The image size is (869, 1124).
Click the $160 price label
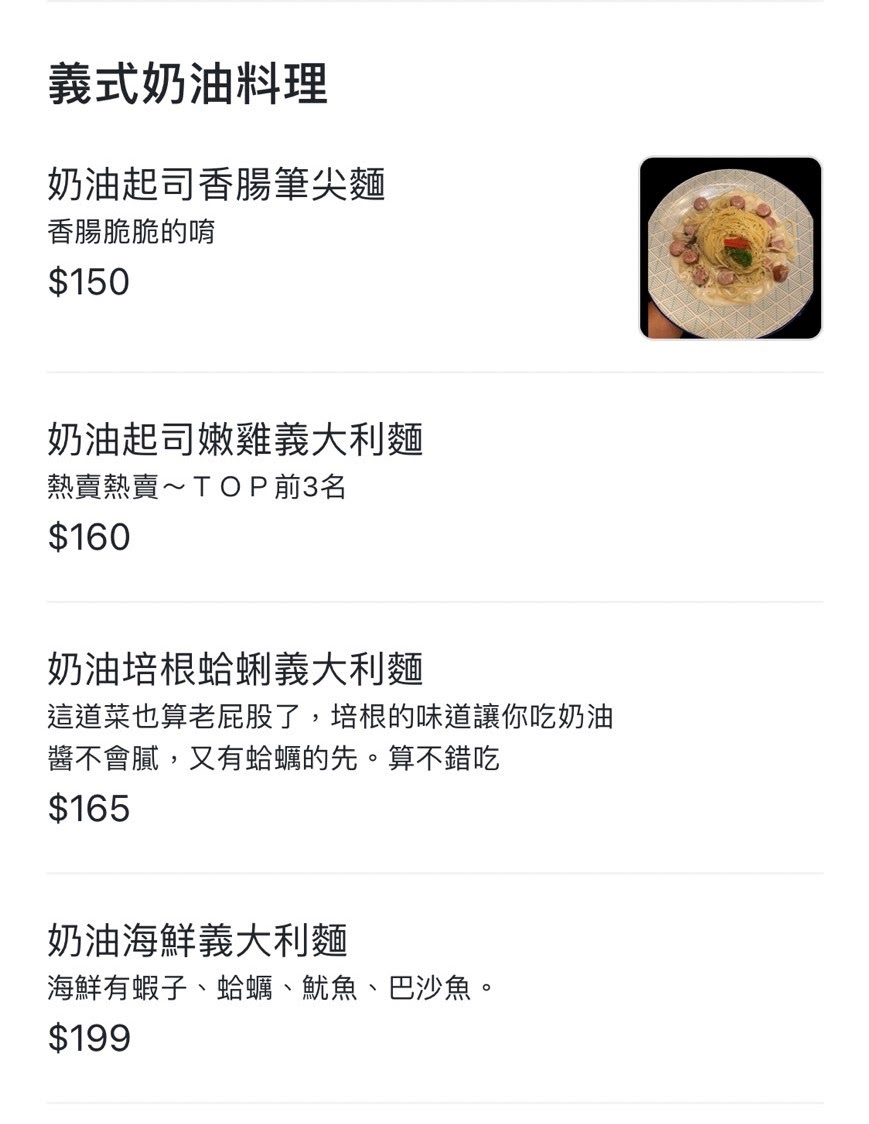pos(90,538)
